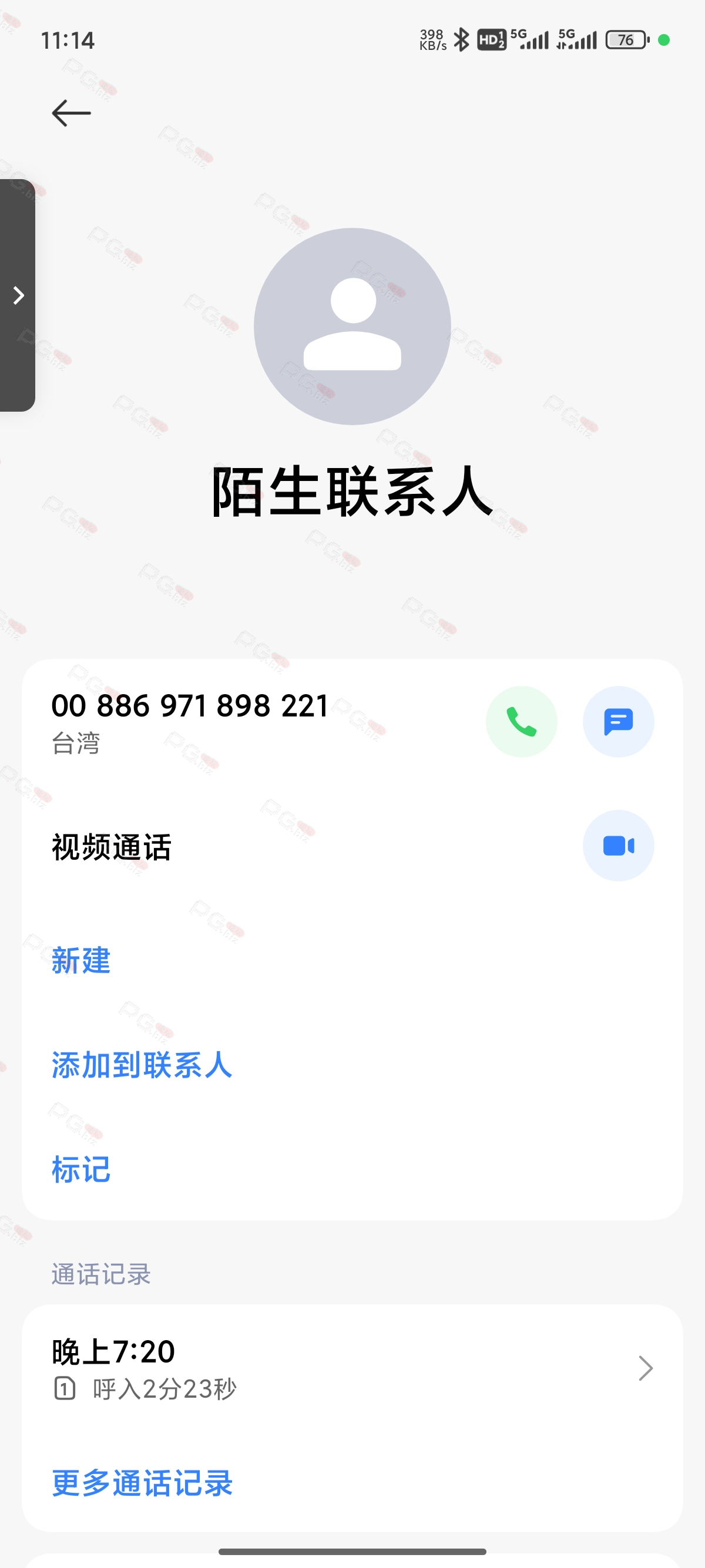The image size is (705, 1568).
Task: Send a text message to this number
Action: point(618,721)
